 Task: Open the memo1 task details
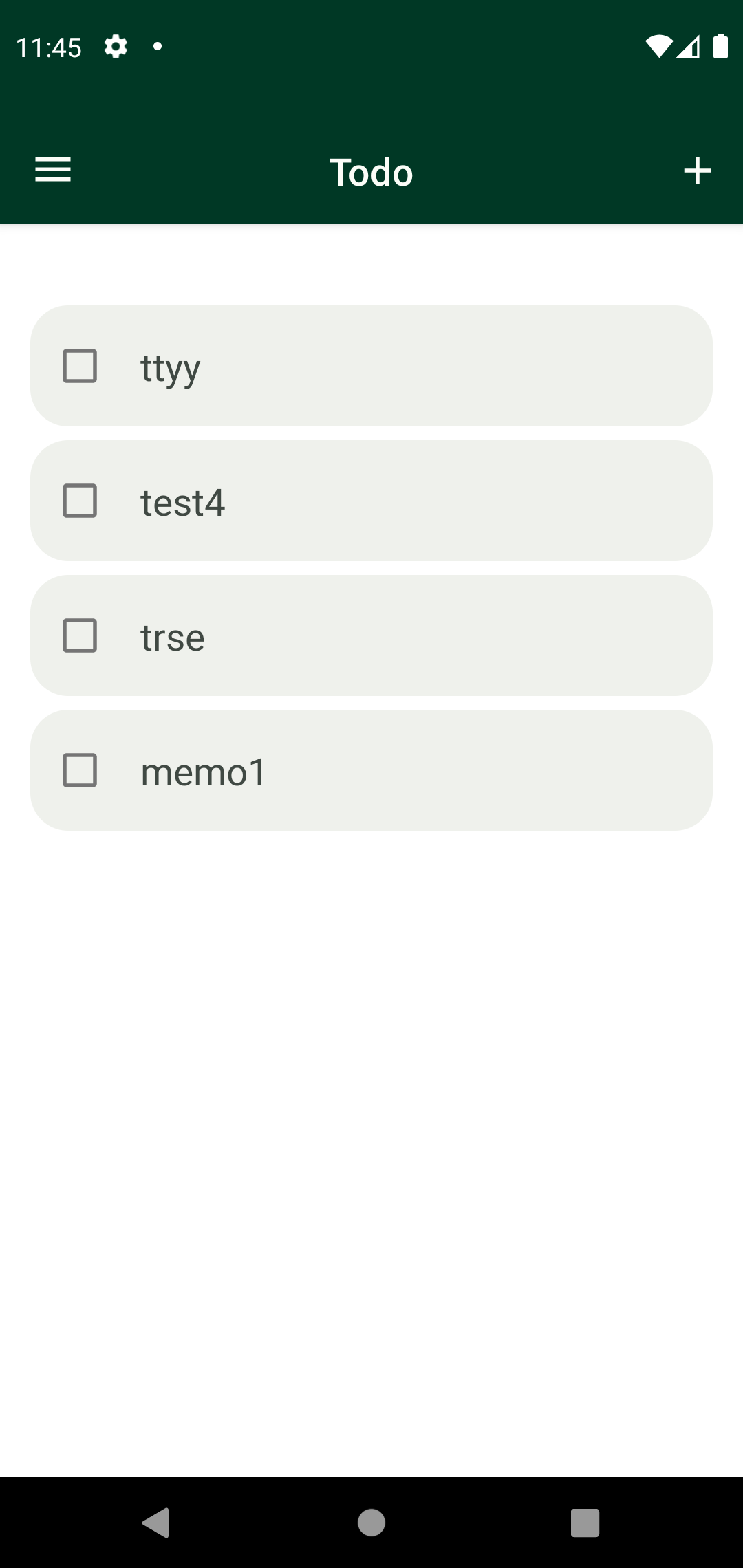tap(371, 770)
